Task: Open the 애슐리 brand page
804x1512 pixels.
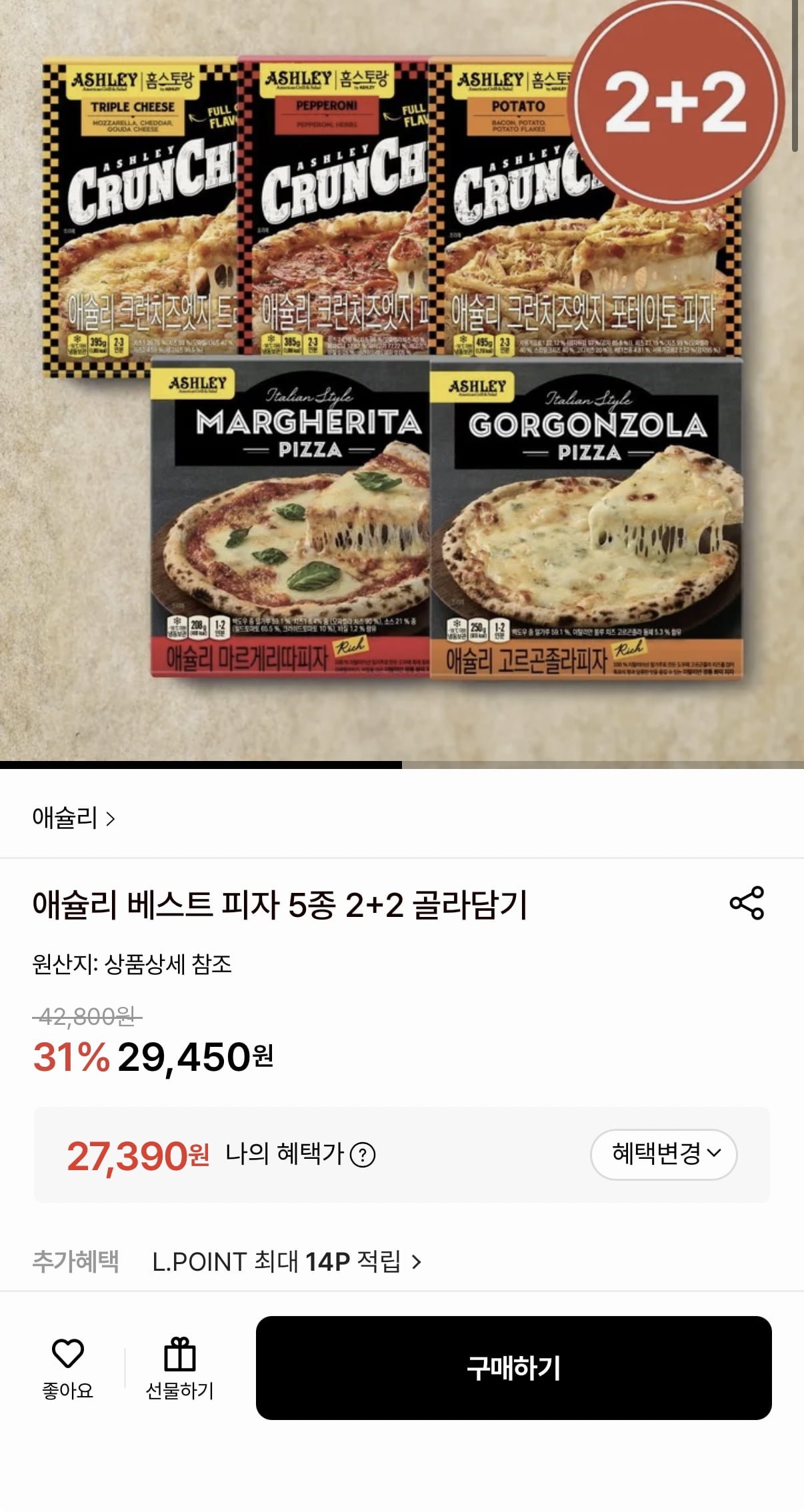Action: 73,818
